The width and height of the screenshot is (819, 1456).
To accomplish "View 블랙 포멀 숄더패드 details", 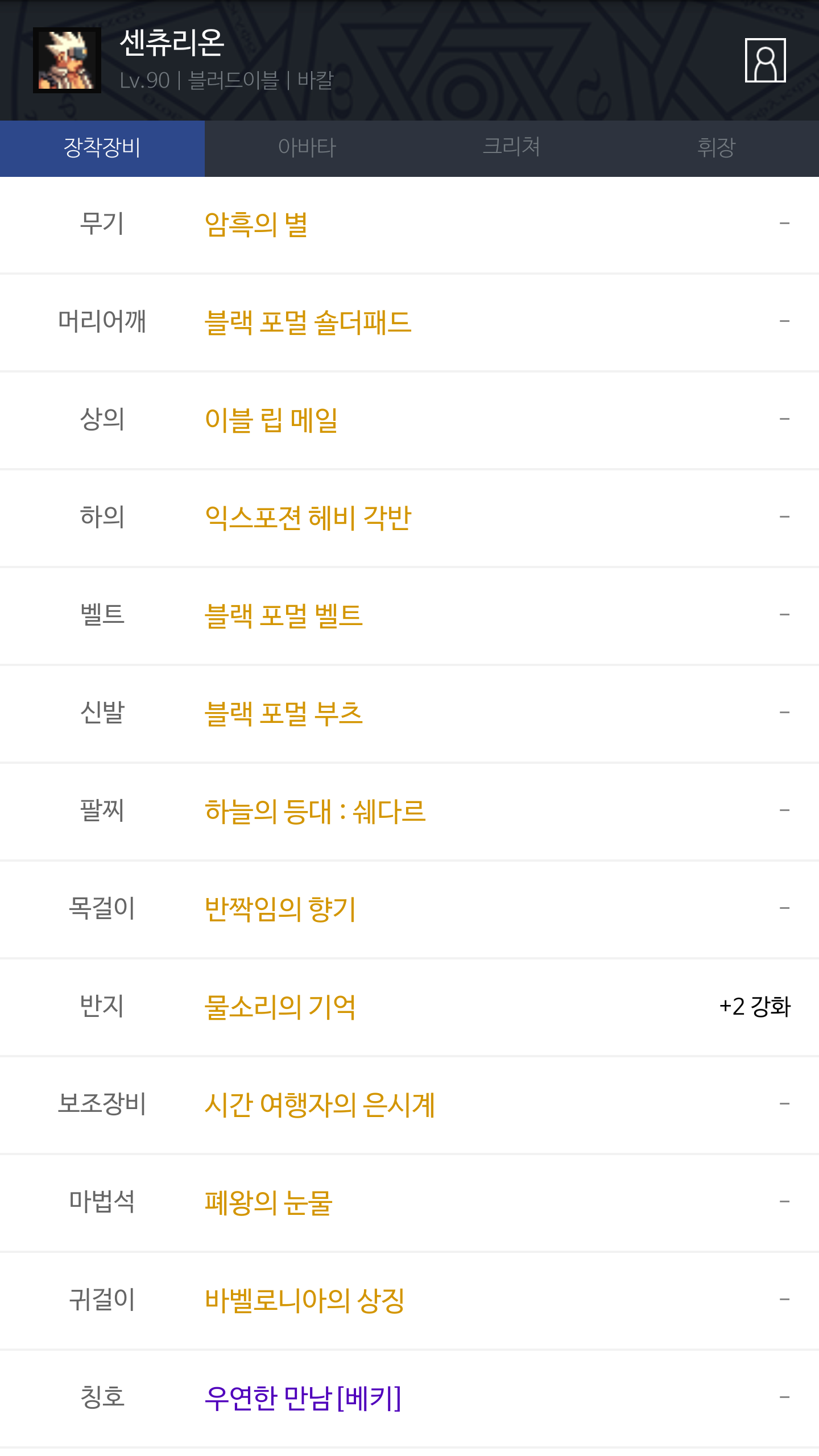I will [x=308, y=322].
